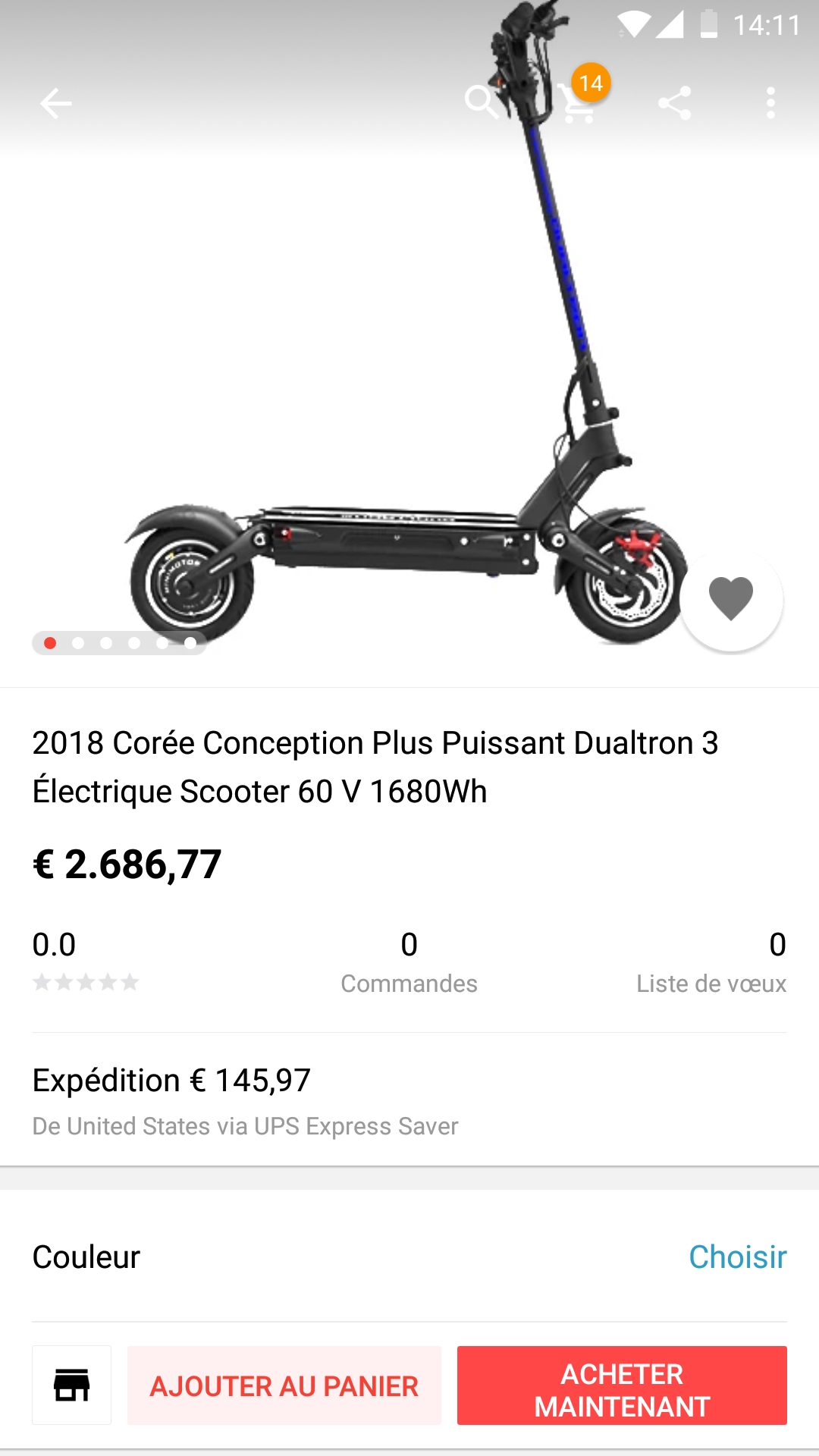Viewport: 819px width, 1456px height.
Task: Share this scooter listing
Action: (x=674, y=103)
